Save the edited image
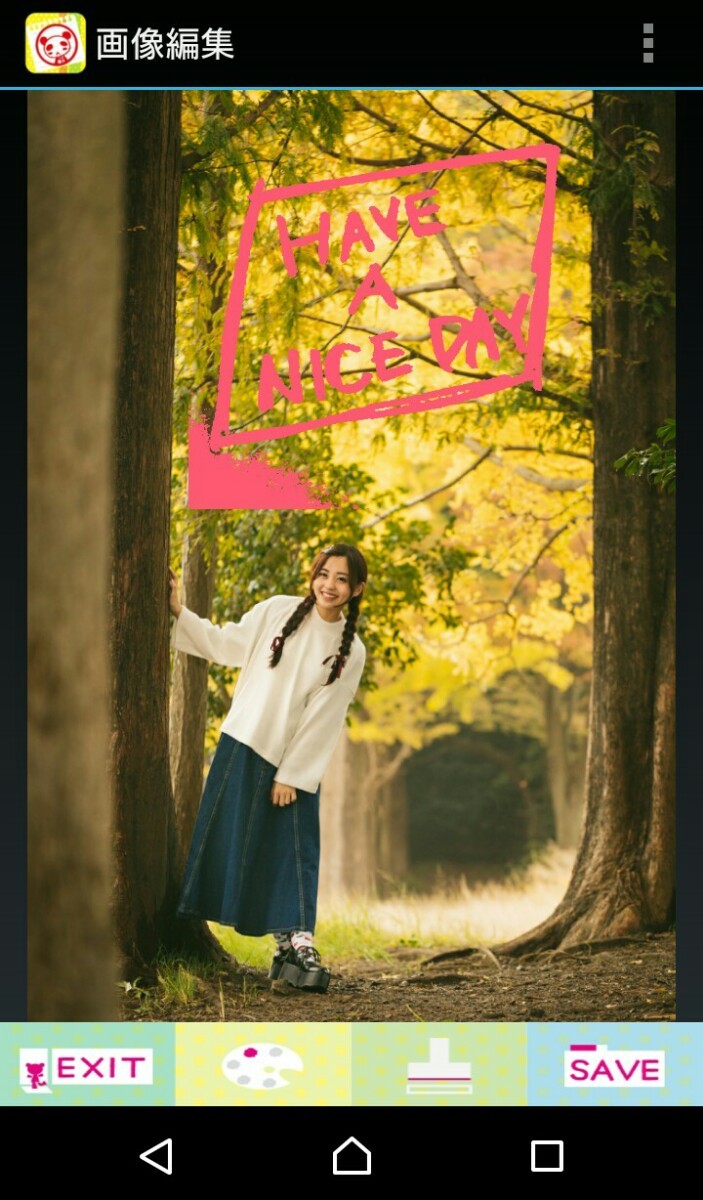Viewport: 703px width, 1200px height. click(615, 1064)
